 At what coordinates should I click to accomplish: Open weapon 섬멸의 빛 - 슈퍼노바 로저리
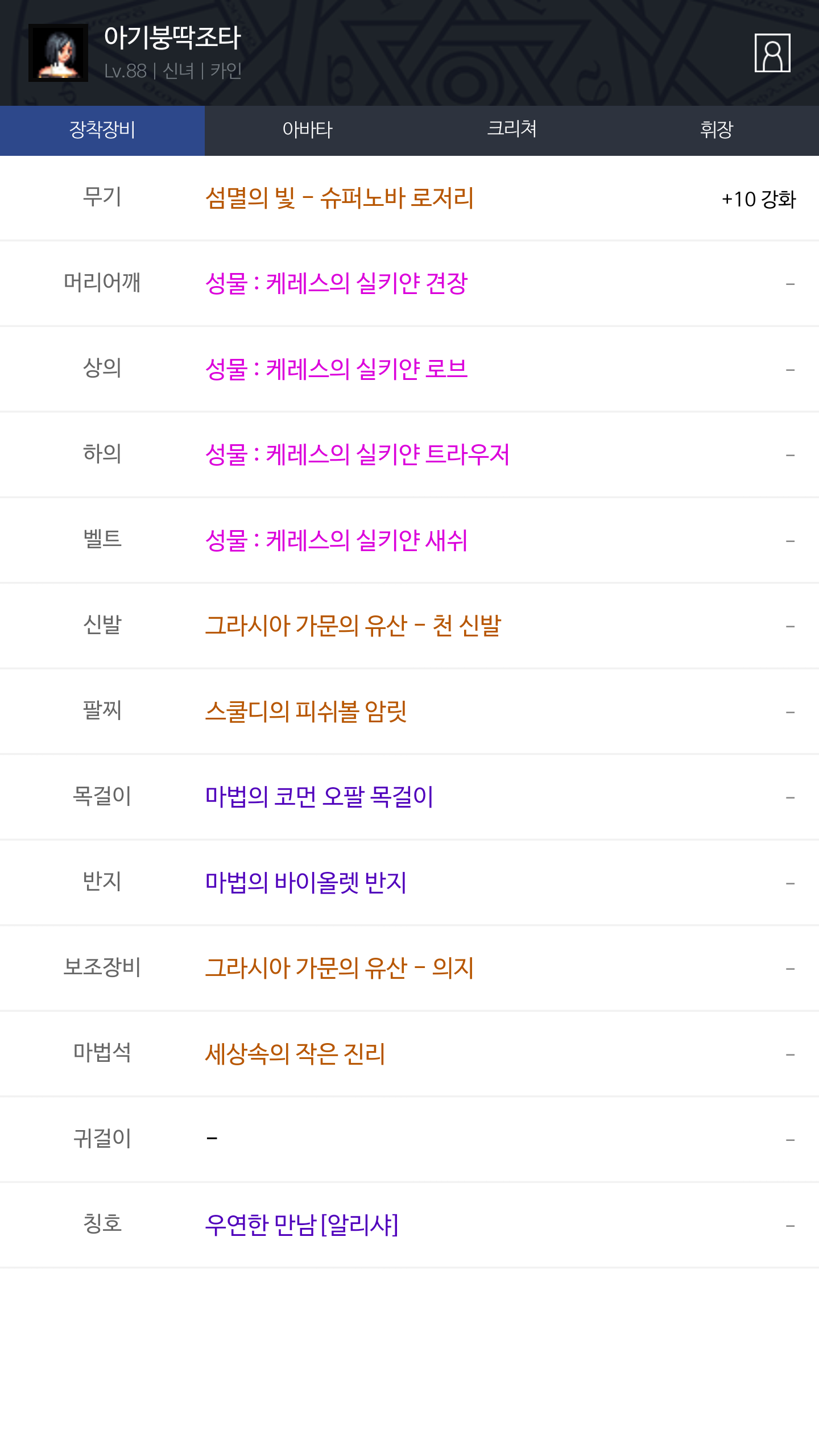click(x=340, y=198)
